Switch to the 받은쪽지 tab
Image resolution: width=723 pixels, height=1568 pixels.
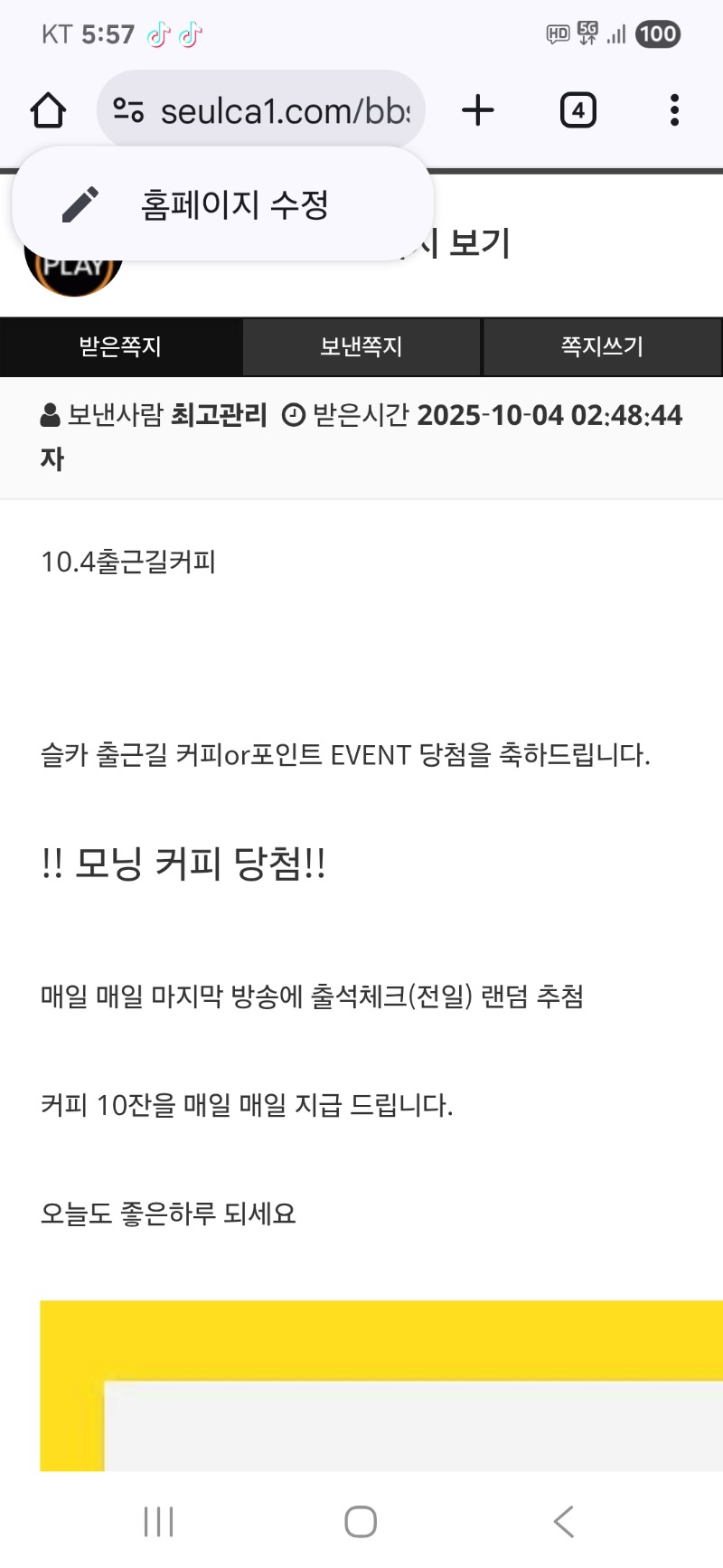click(120, 346)
